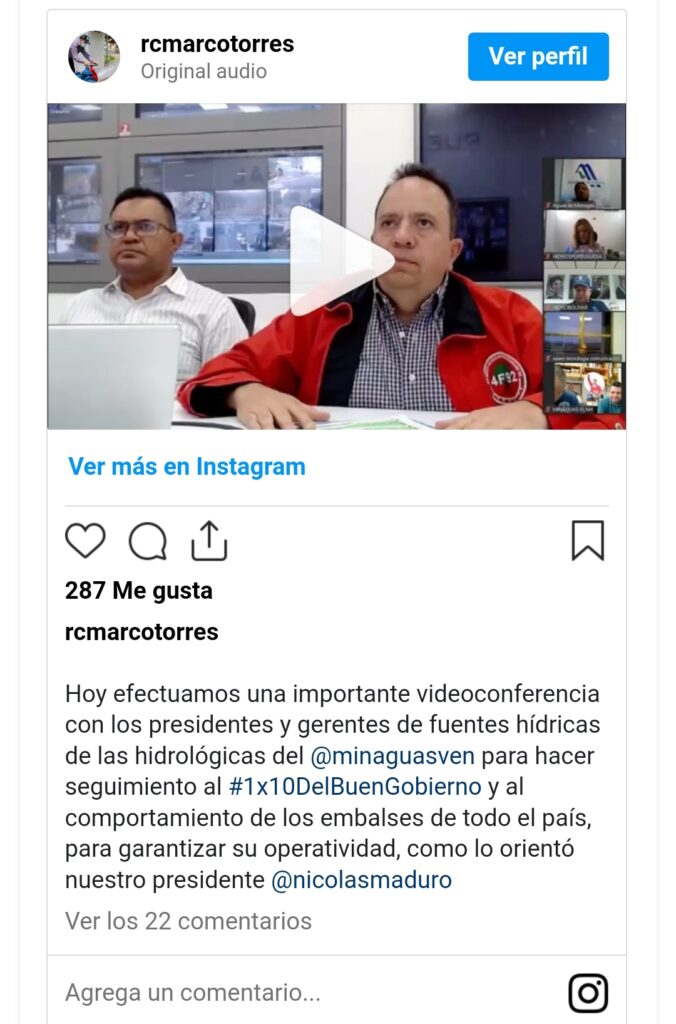
Task: Open the Instagram logo icon
Action: 588,993
